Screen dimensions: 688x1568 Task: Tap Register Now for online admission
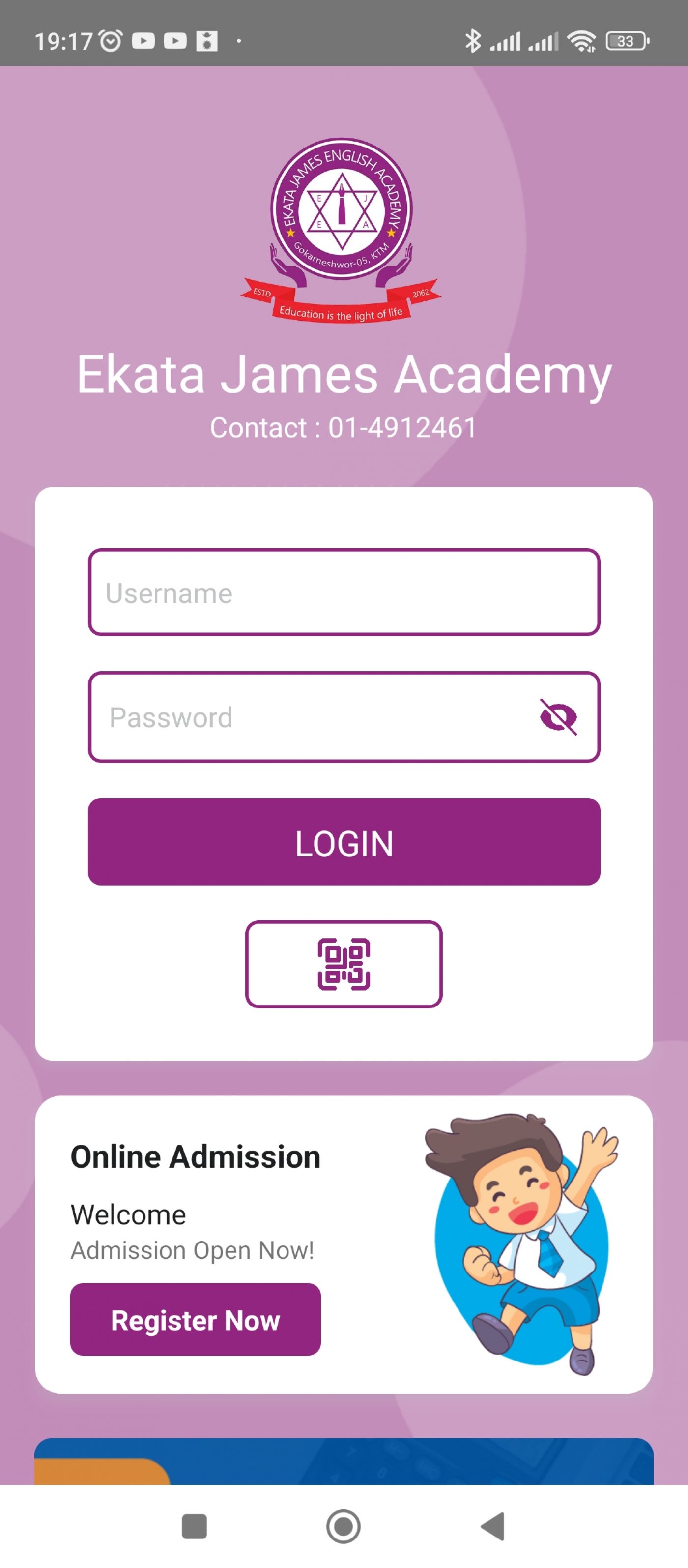click(x=195, y=1320)
